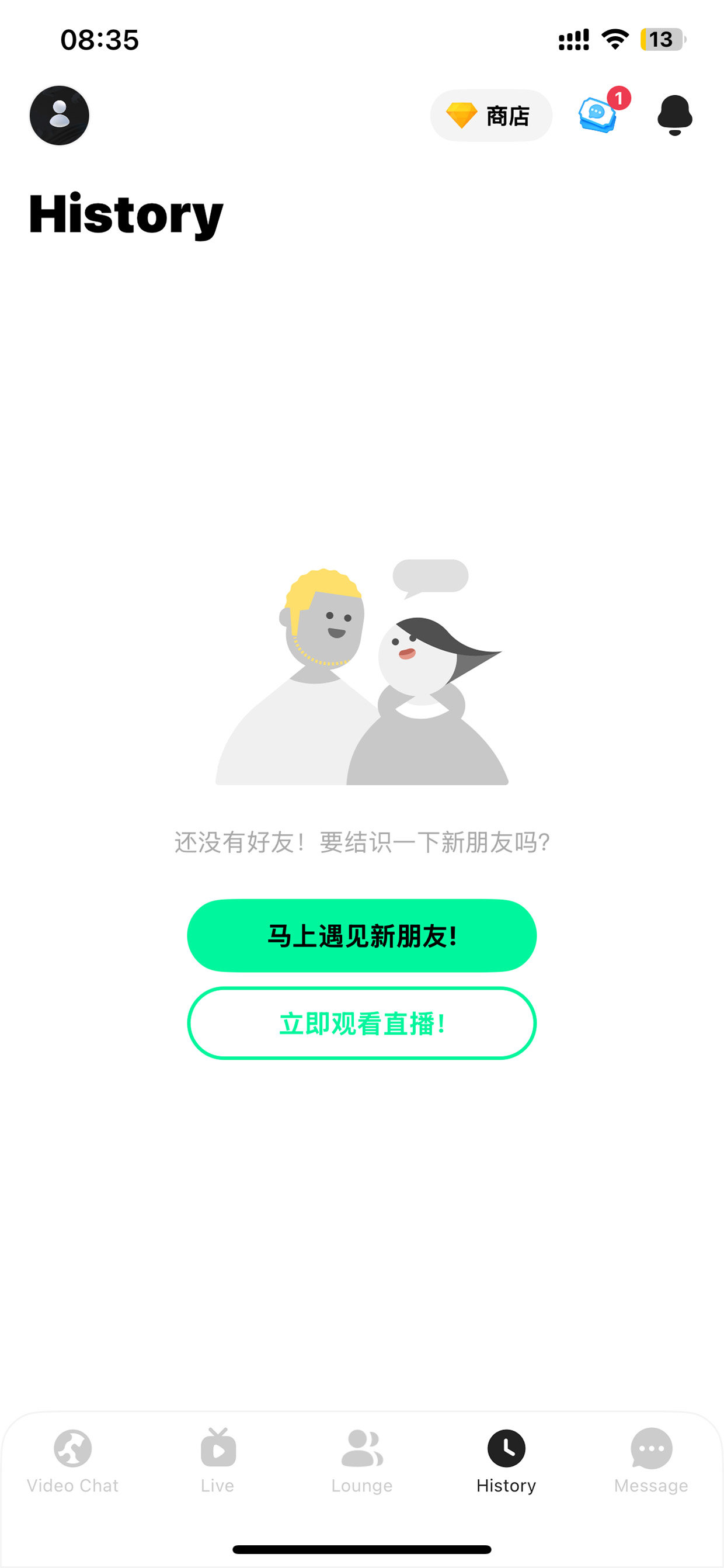
Task: Switch to the Live tab
Action: [x=217, y=1461]
